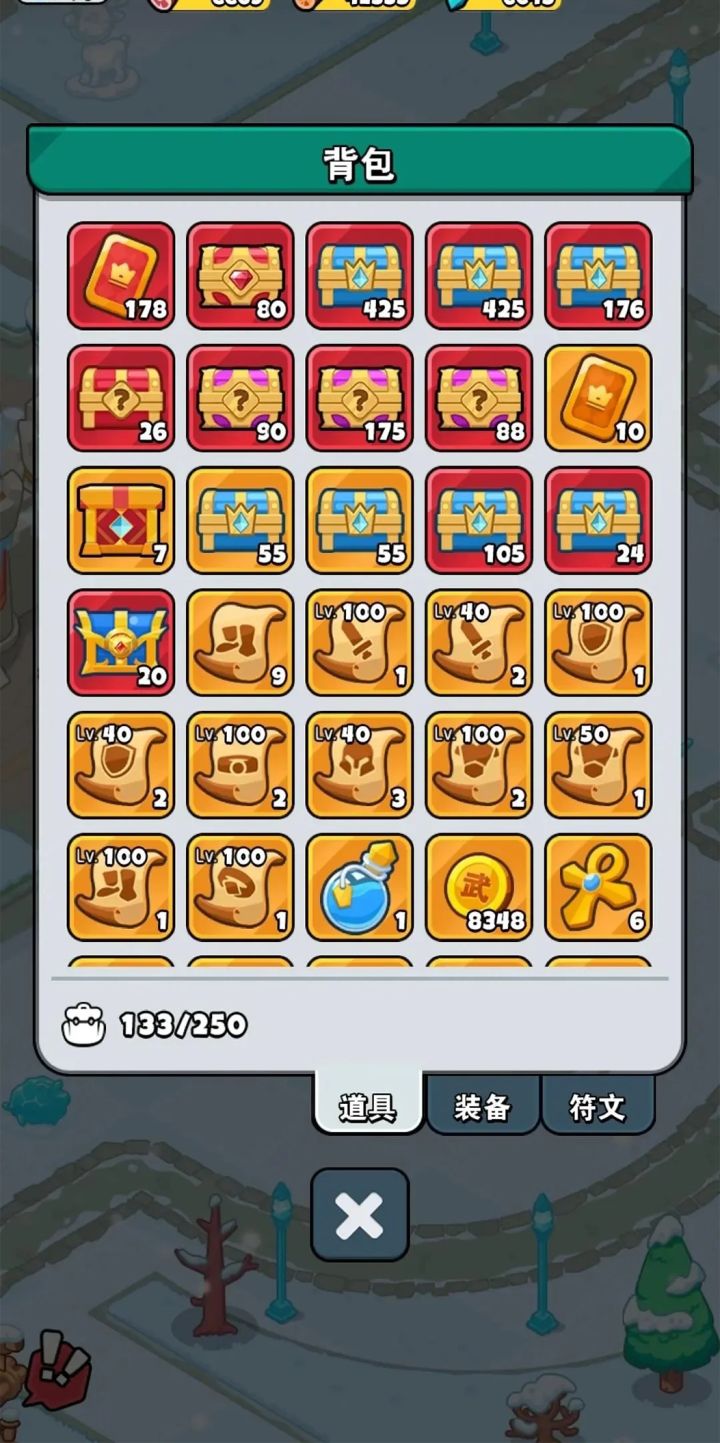Select the orange card pack with 10
This screenshot has height=1443, width=720.
coord(598,397)
